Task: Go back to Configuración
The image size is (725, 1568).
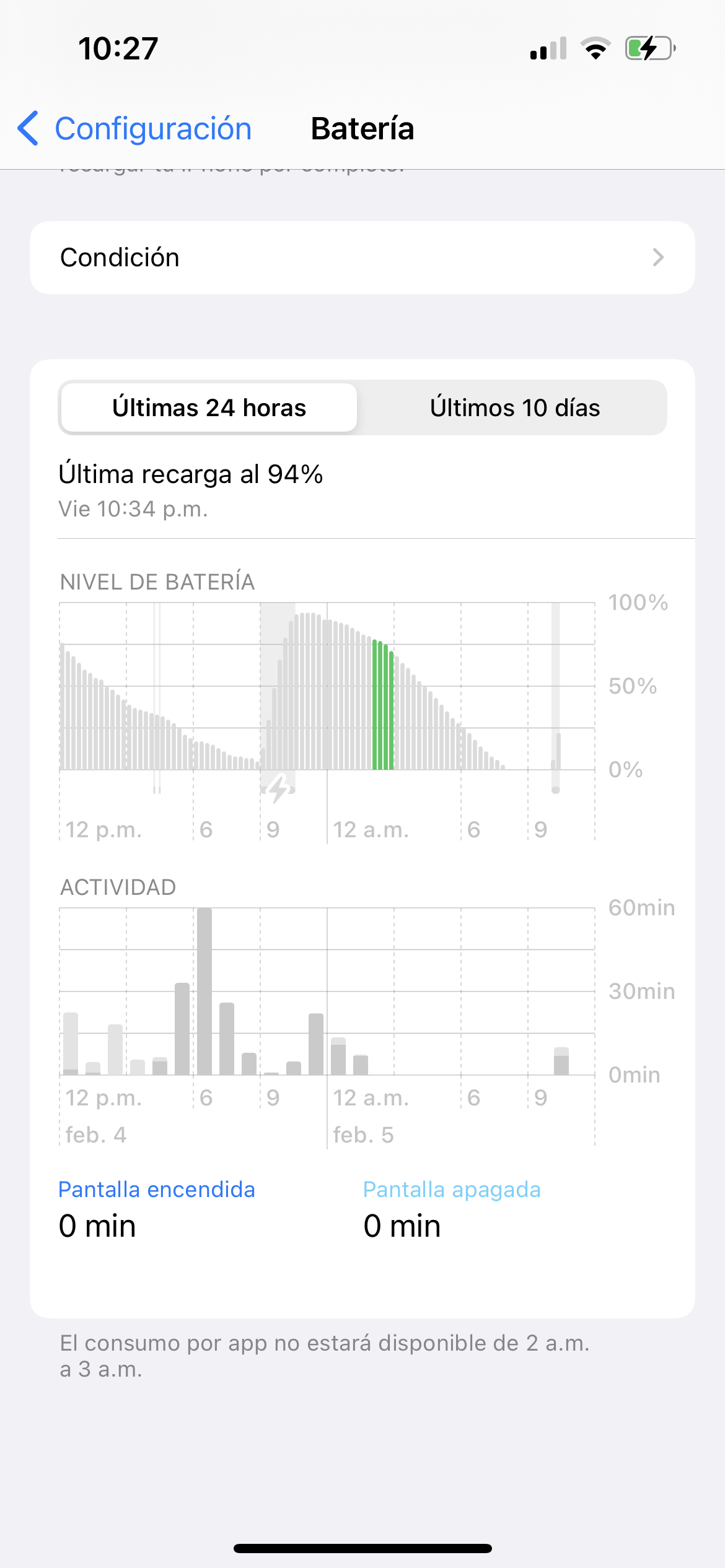Action: coord(135,129)
